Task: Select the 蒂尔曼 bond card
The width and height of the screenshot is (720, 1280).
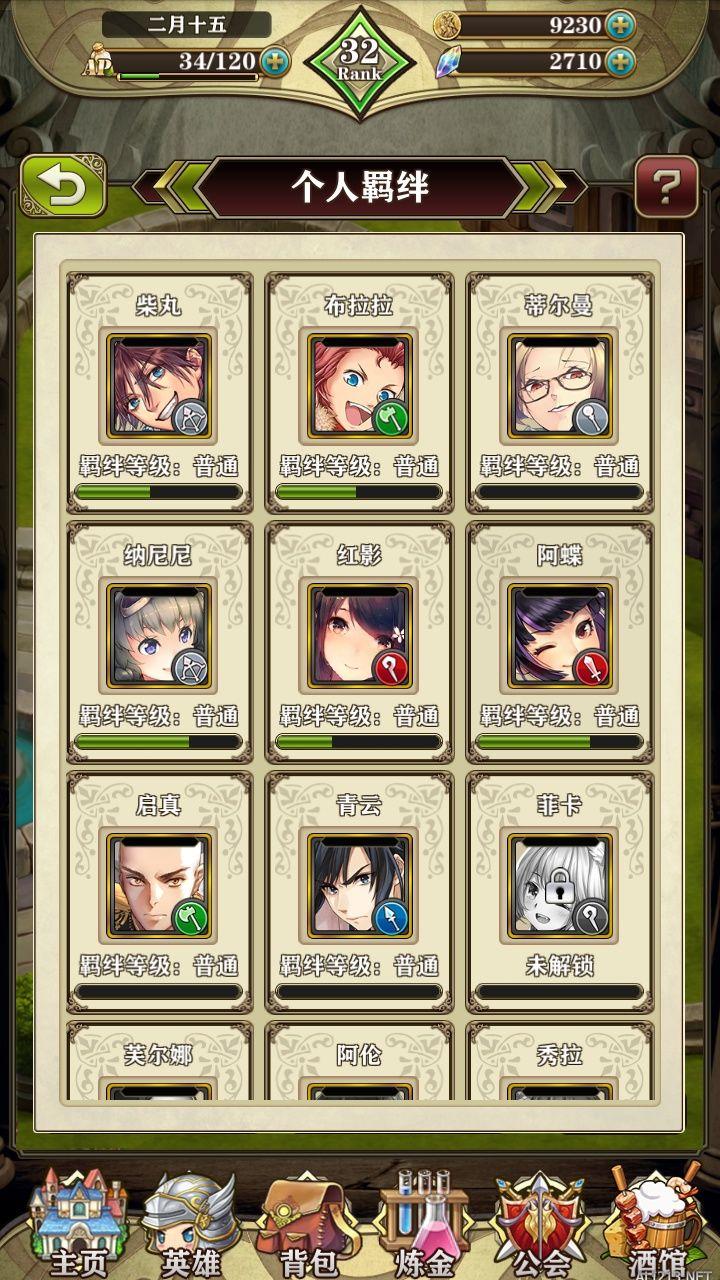Action: [559, 390]
